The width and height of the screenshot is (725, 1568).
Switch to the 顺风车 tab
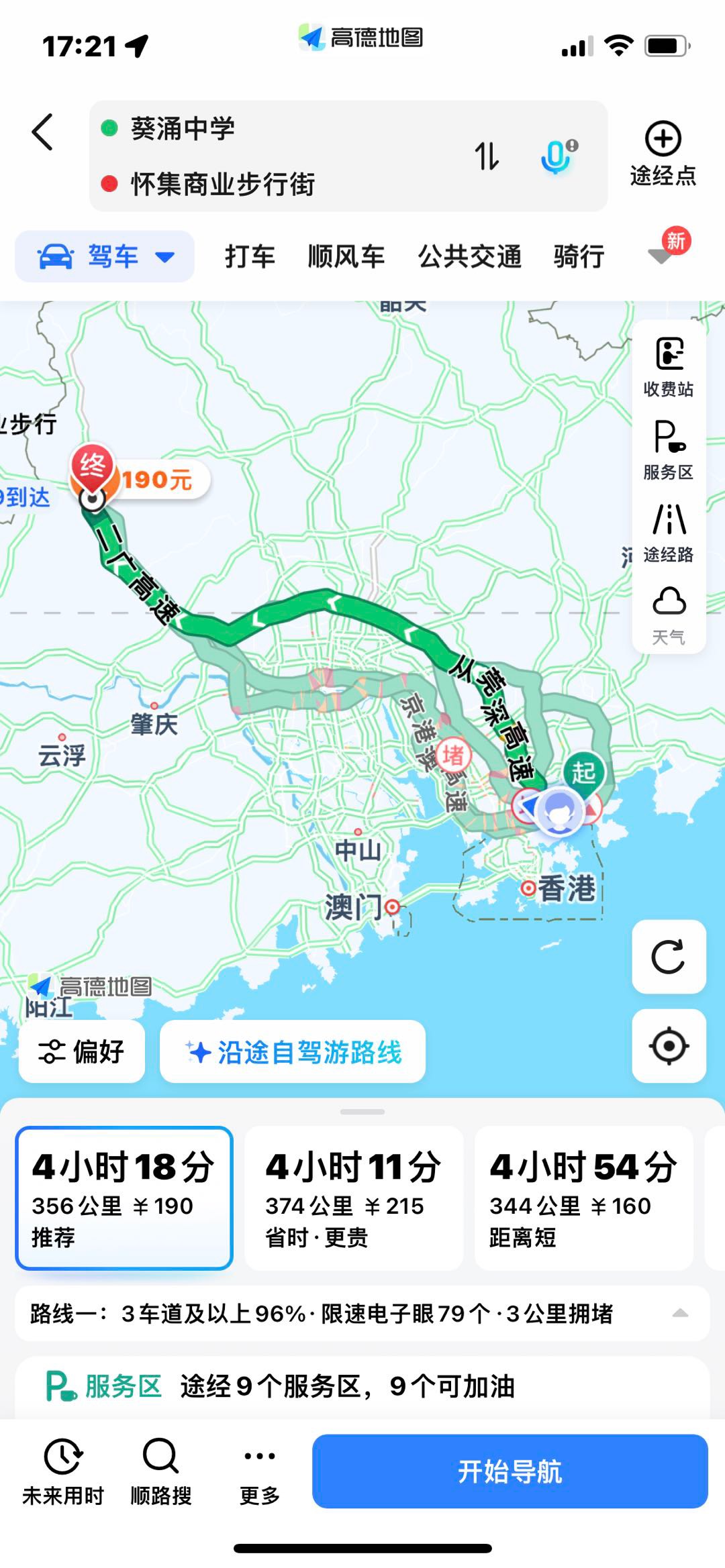[x=346, y=256]
